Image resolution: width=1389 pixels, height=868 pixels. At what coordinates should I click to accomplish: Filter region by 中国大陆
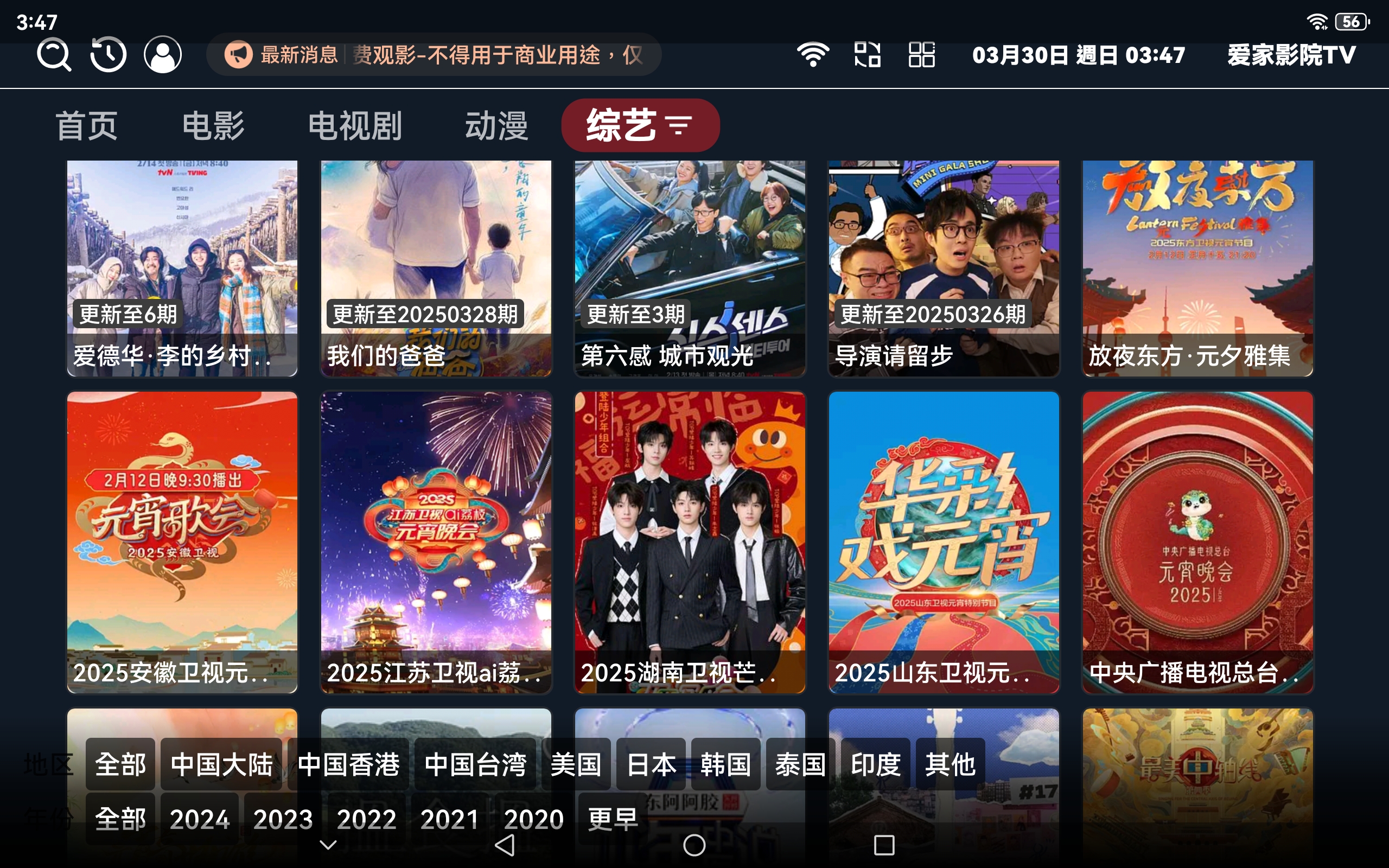point(221,764)
